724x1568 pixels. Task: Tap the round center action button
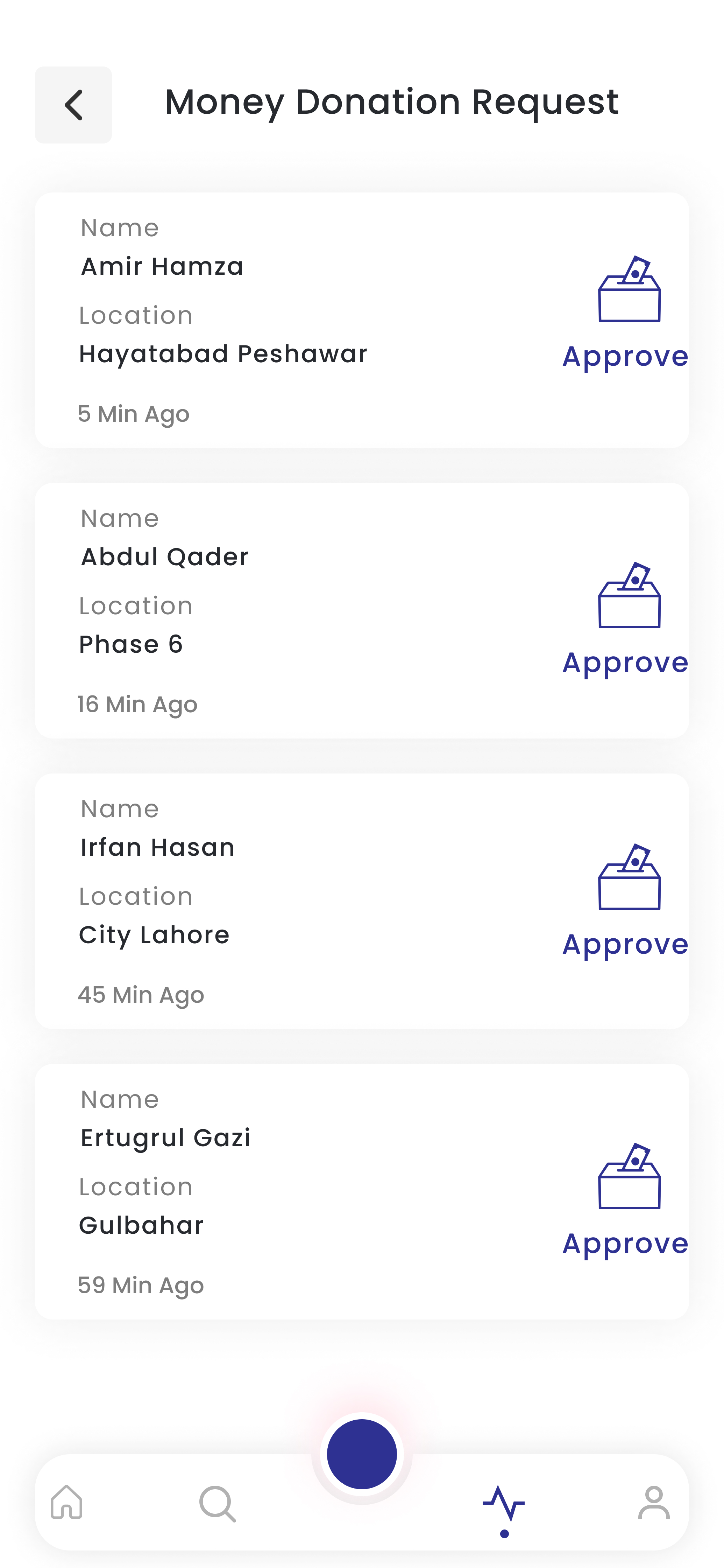(362, 1454)
